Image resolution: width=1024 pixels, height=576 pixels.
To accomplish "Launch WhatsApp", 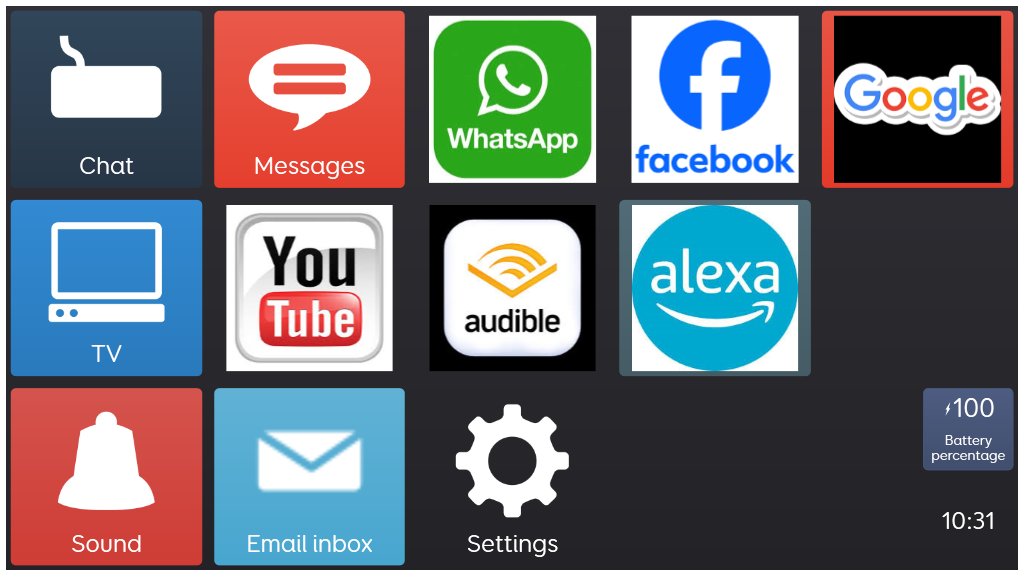I will click(x=512, y=99).
